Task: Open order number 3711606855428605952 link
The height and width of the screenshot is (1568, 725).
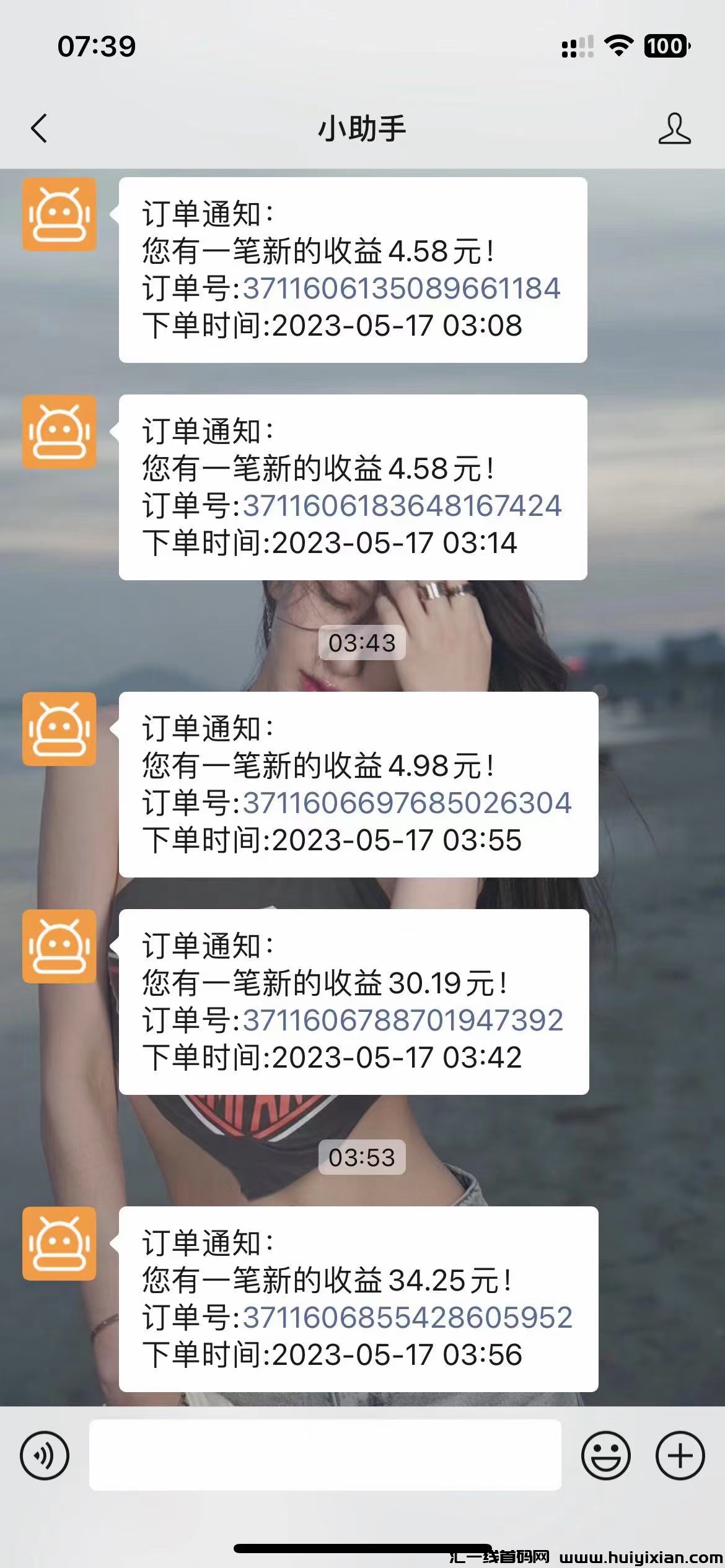Action: (407, 1318)
